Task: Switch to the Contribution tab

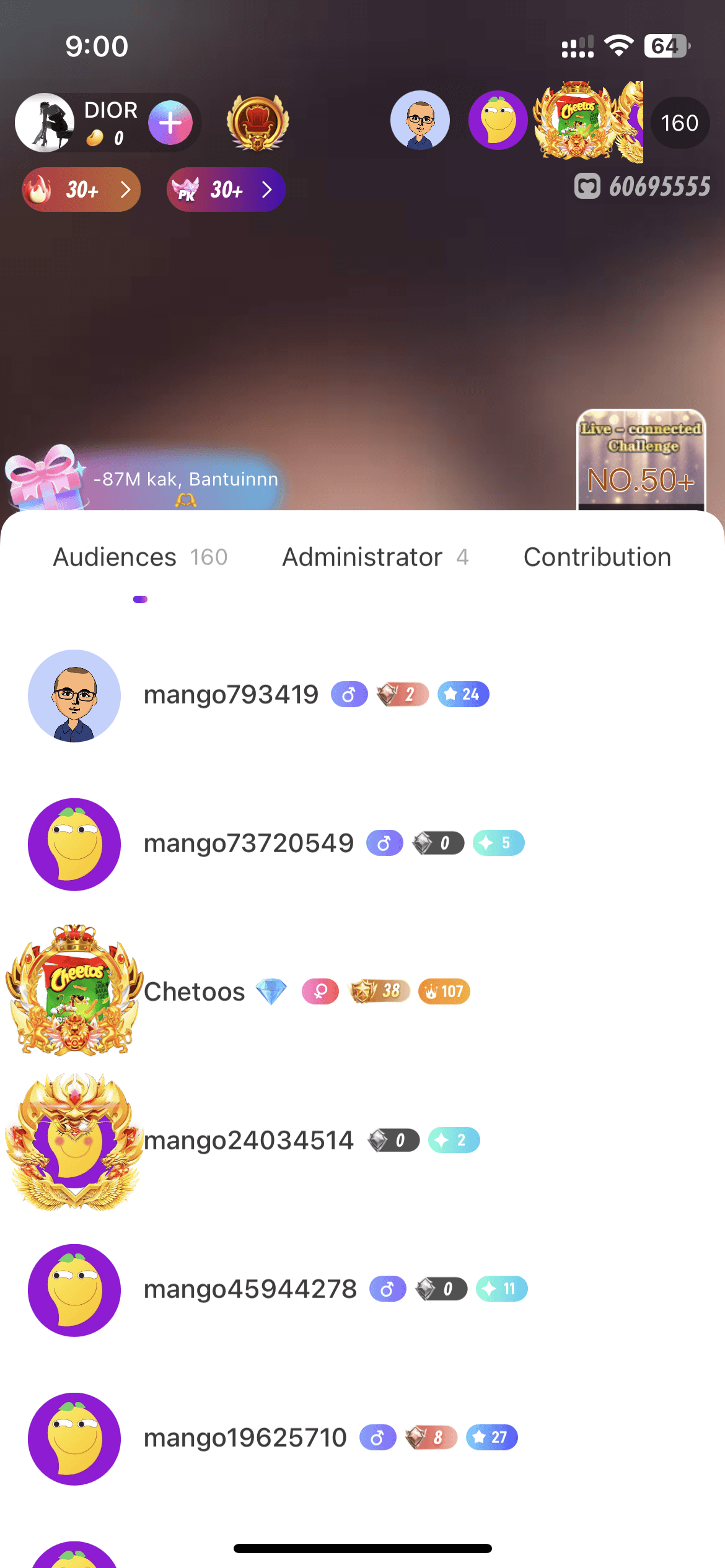Action: (x=597, y=557)
